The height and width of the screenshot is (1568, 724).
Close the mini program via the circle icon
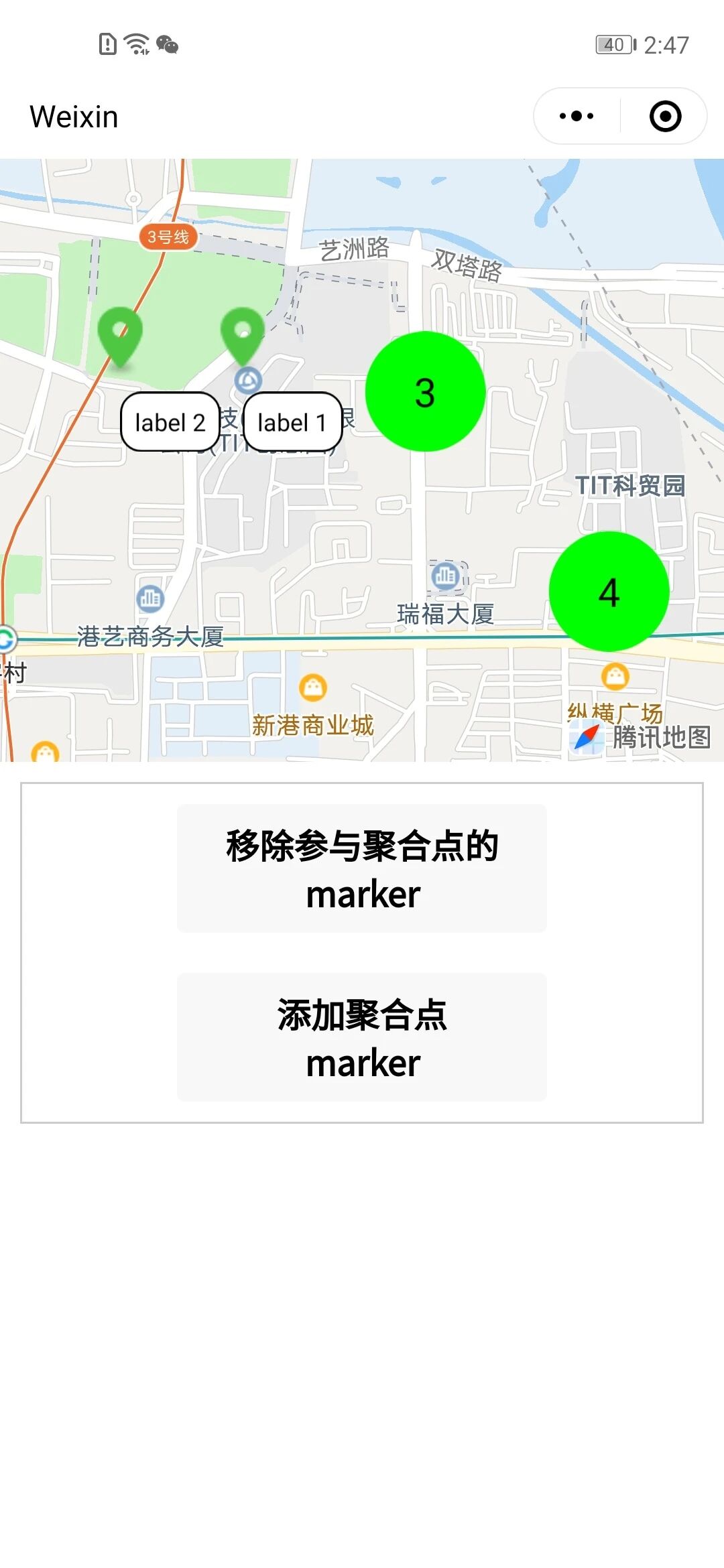coord(665,116)
